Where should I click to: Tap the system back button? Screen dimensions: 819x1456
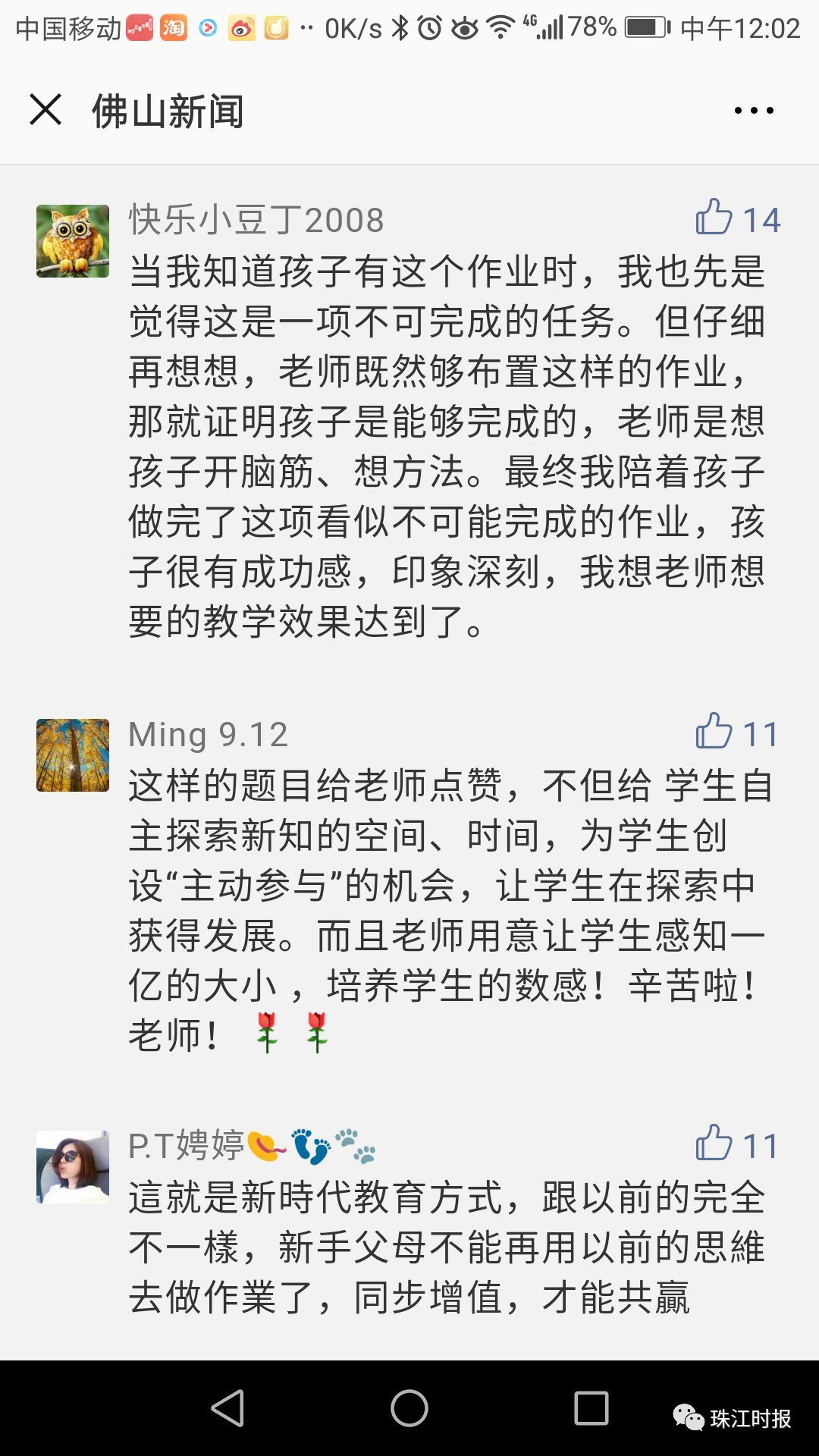pyautogui.click(x=227, y=1408)
